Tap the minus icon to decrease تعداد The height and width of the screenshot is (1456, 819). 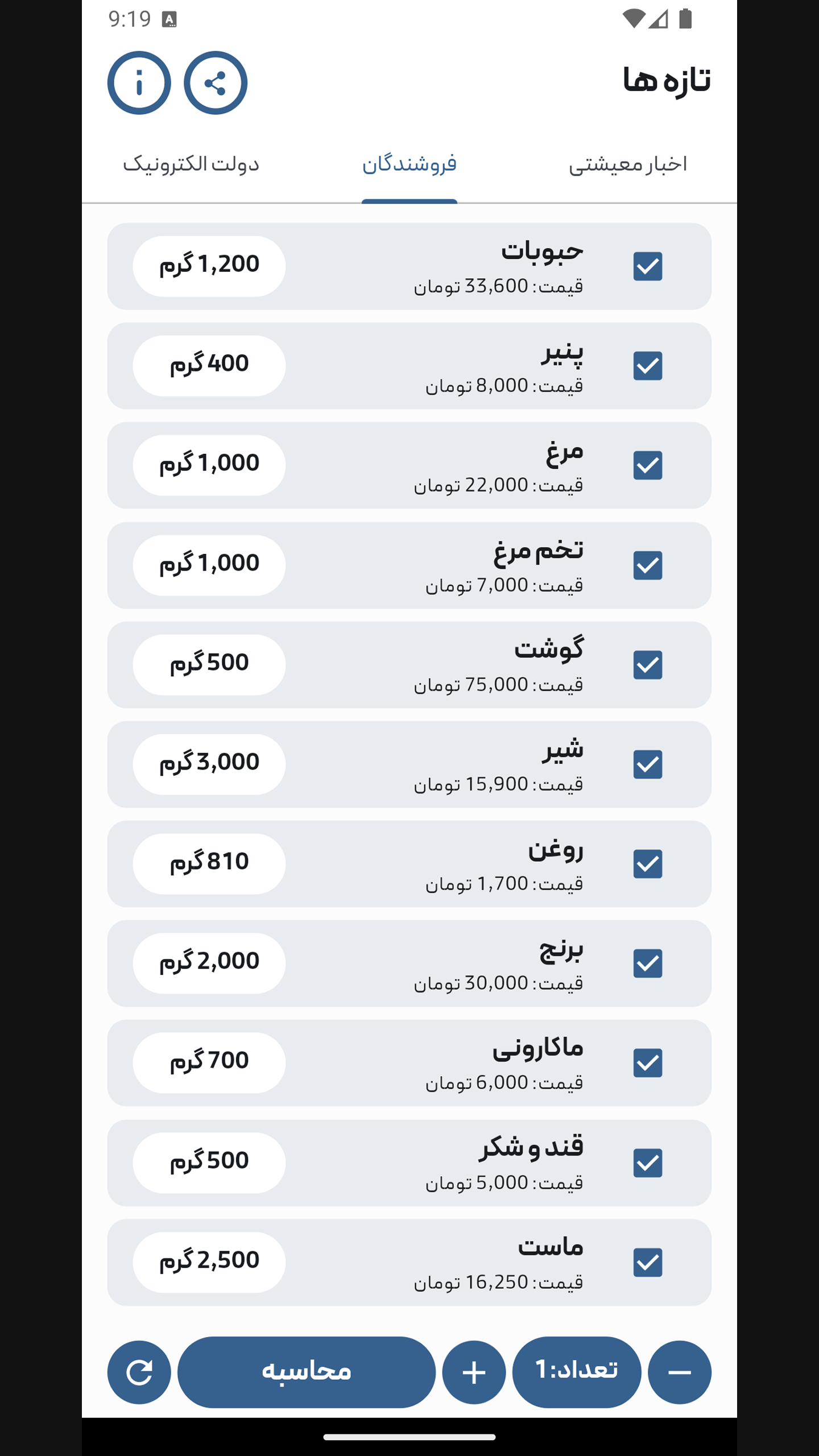click(x=680, y=1372)
